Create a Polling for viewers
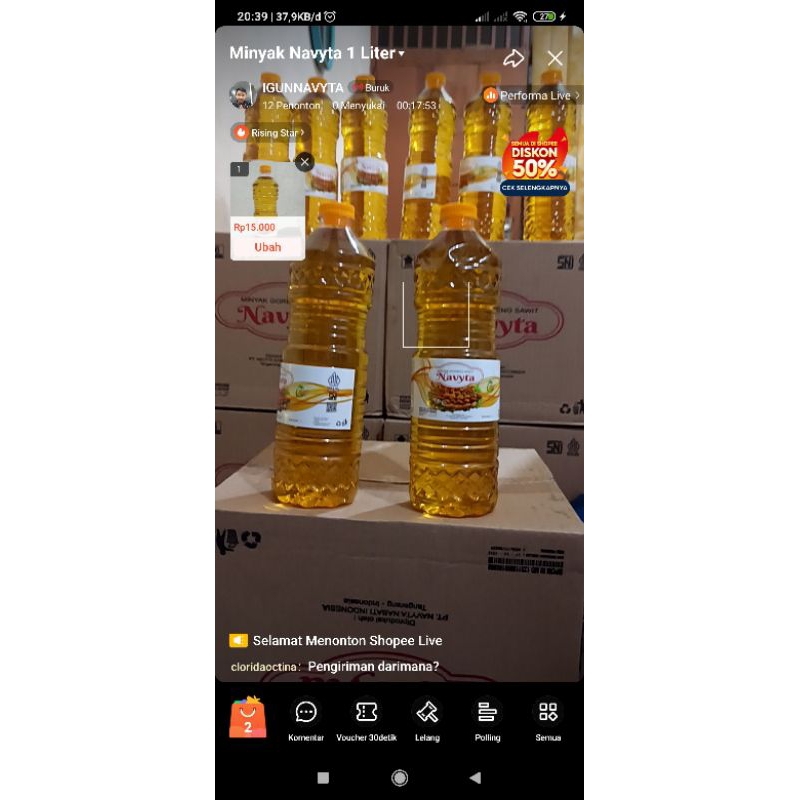The image size is (800, 800). point(487,720)
